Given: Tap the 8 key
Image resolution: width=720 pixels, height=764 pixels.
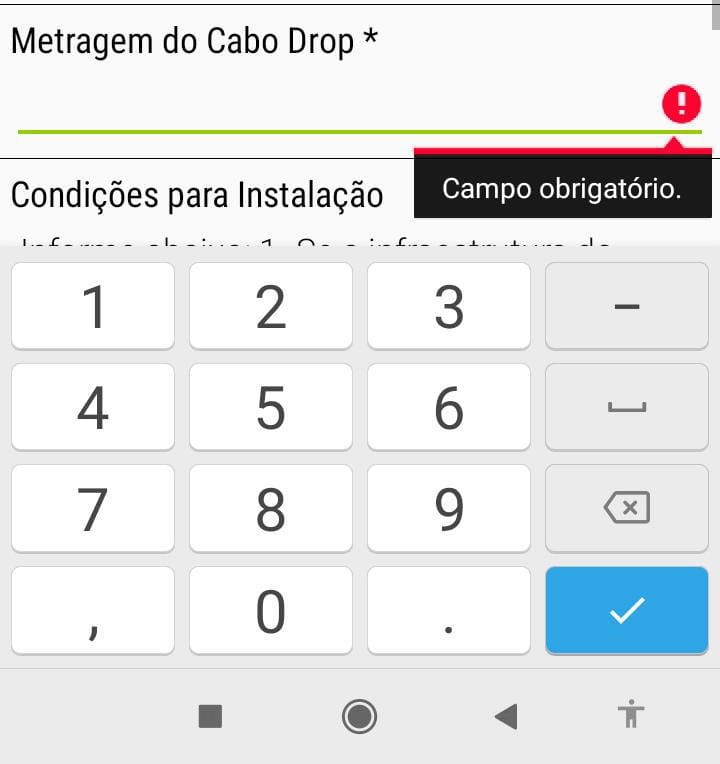Looking at the screenshot, I should tap(271, 508).
